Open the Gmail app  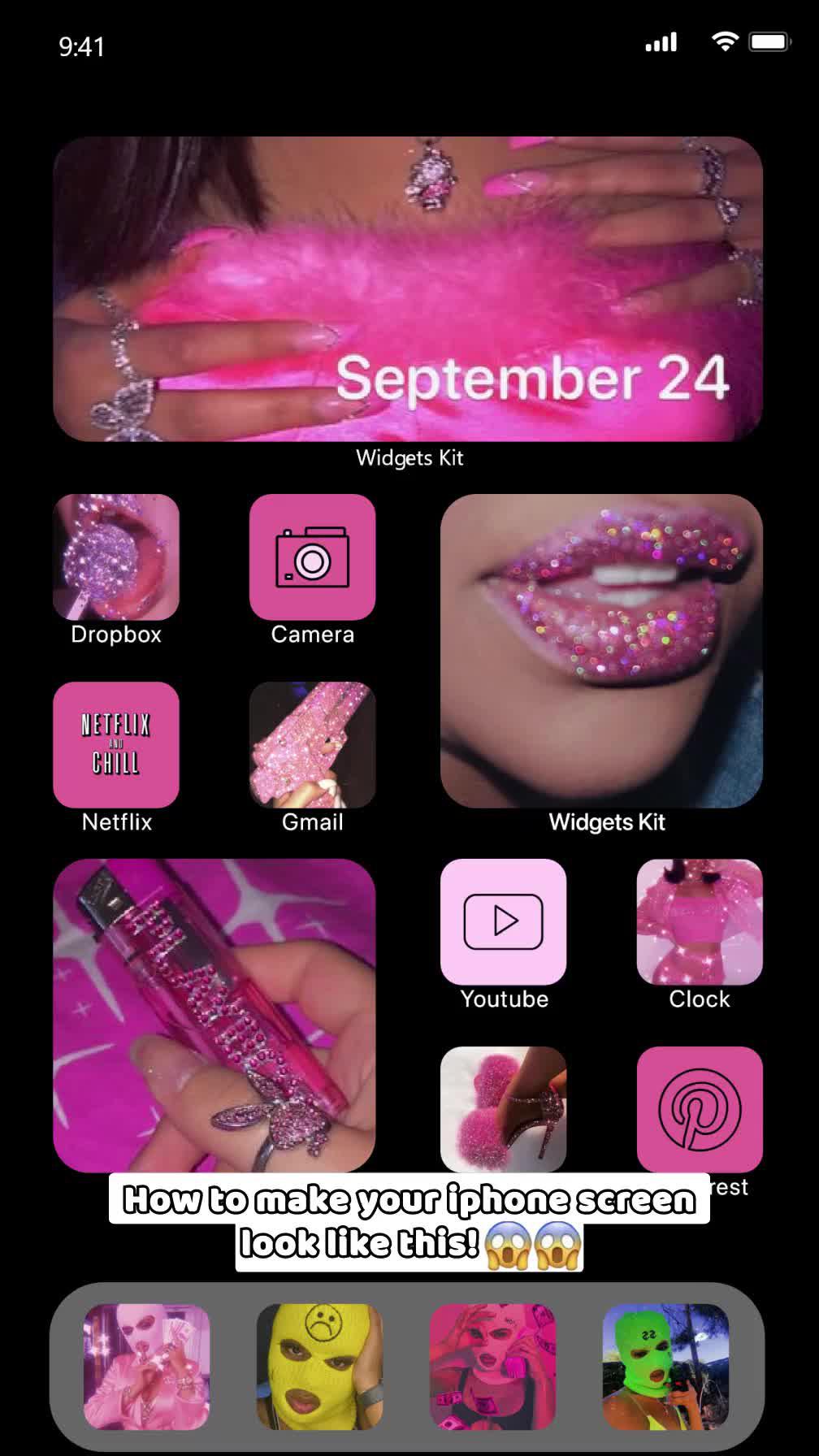point(313,743)
